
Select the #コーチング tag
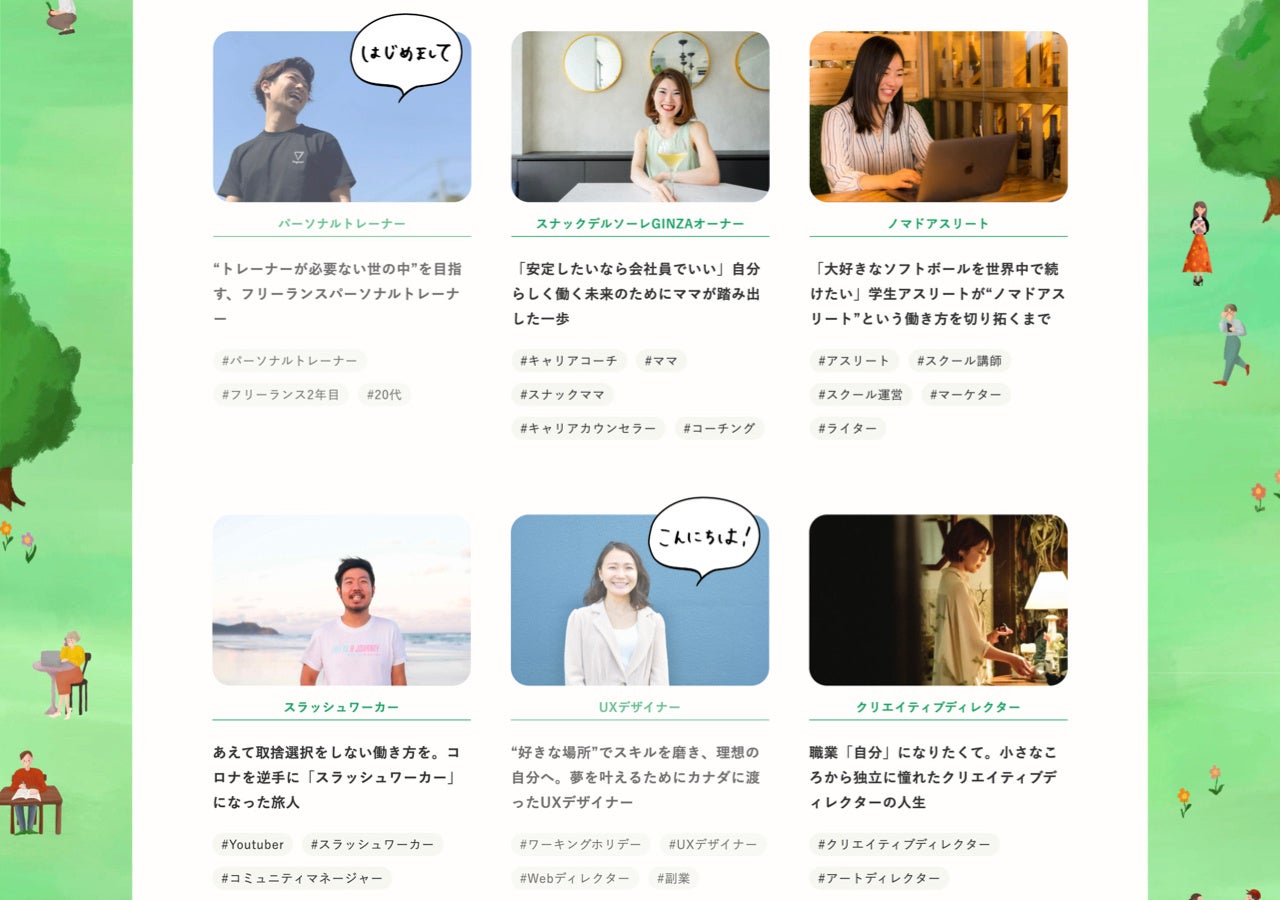click(x=719, y=429)
